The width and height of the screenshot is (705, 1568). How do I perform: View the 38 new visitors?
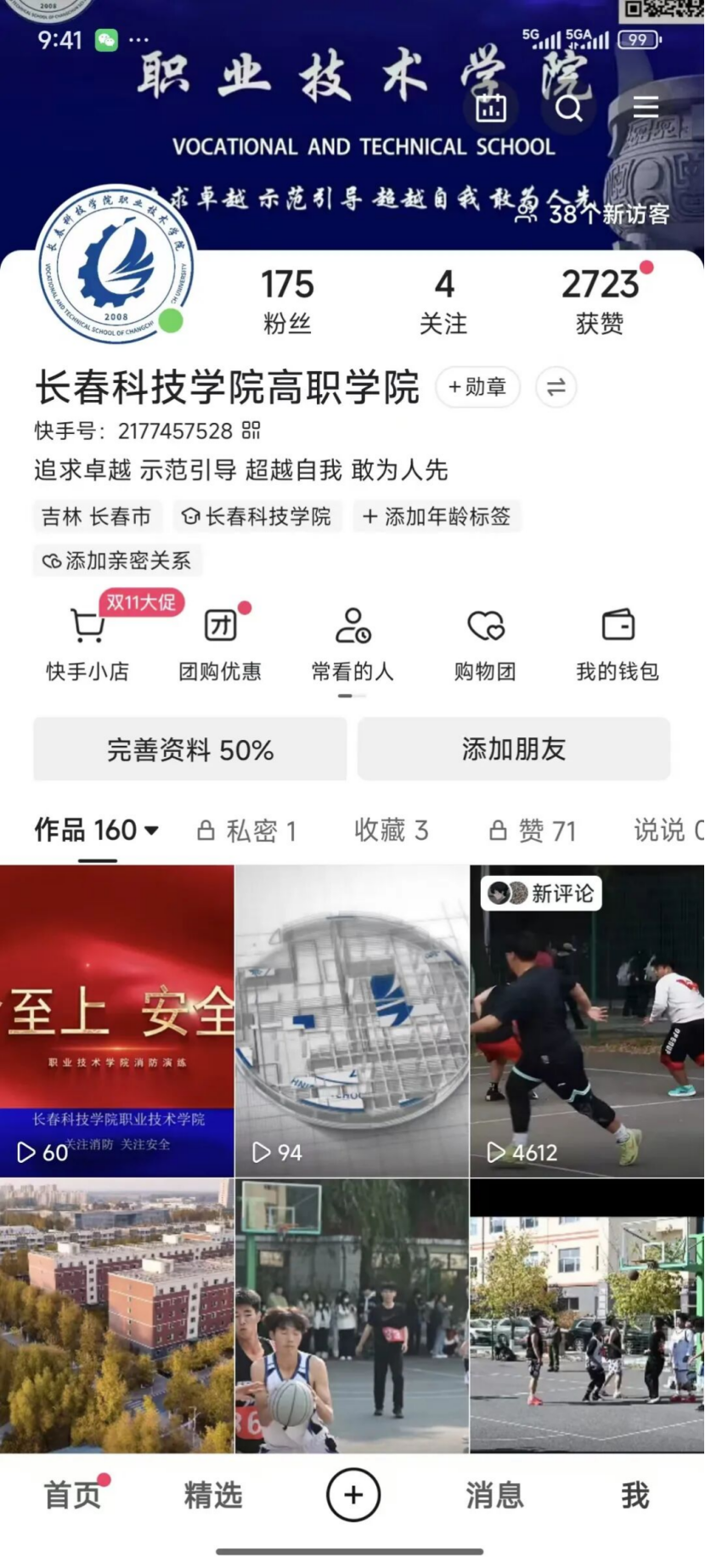(x=593, y=212)
